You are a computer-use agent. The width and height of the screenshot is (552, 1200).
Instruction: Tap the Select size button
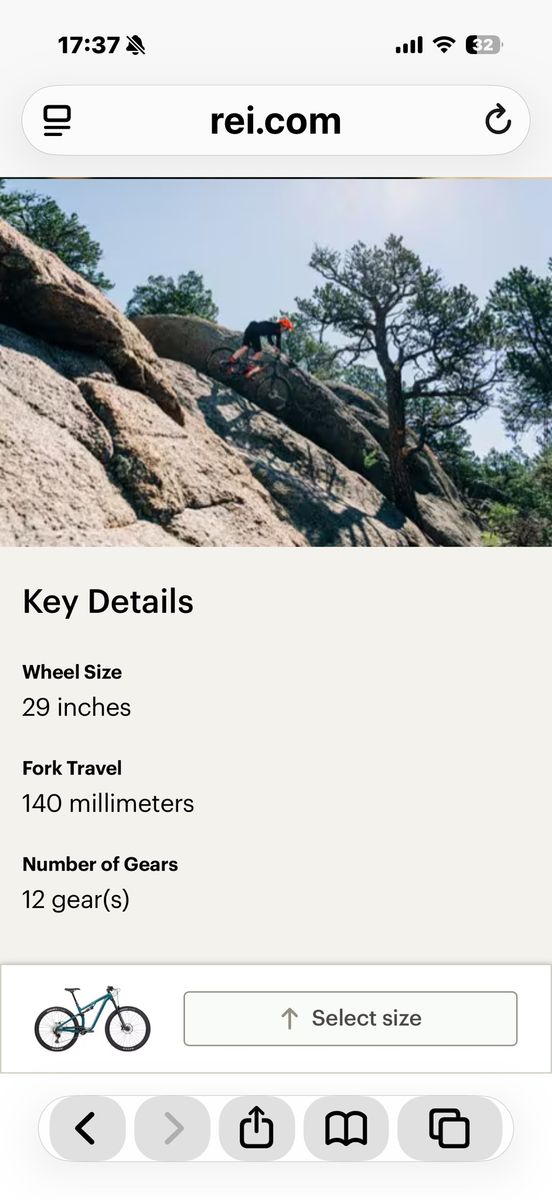350,1018
